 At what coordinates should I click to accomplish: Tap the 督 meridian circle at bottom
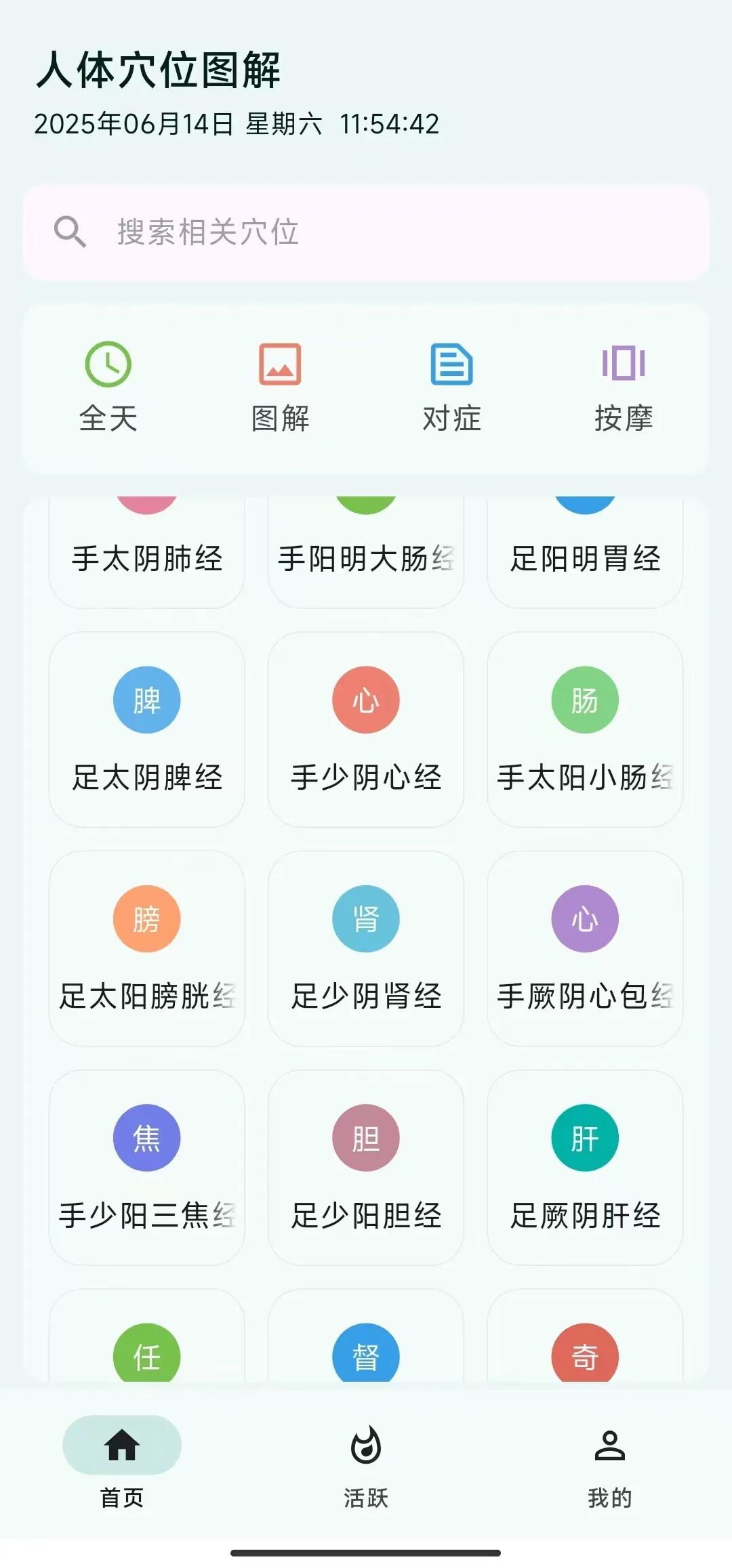point(366,1356)
